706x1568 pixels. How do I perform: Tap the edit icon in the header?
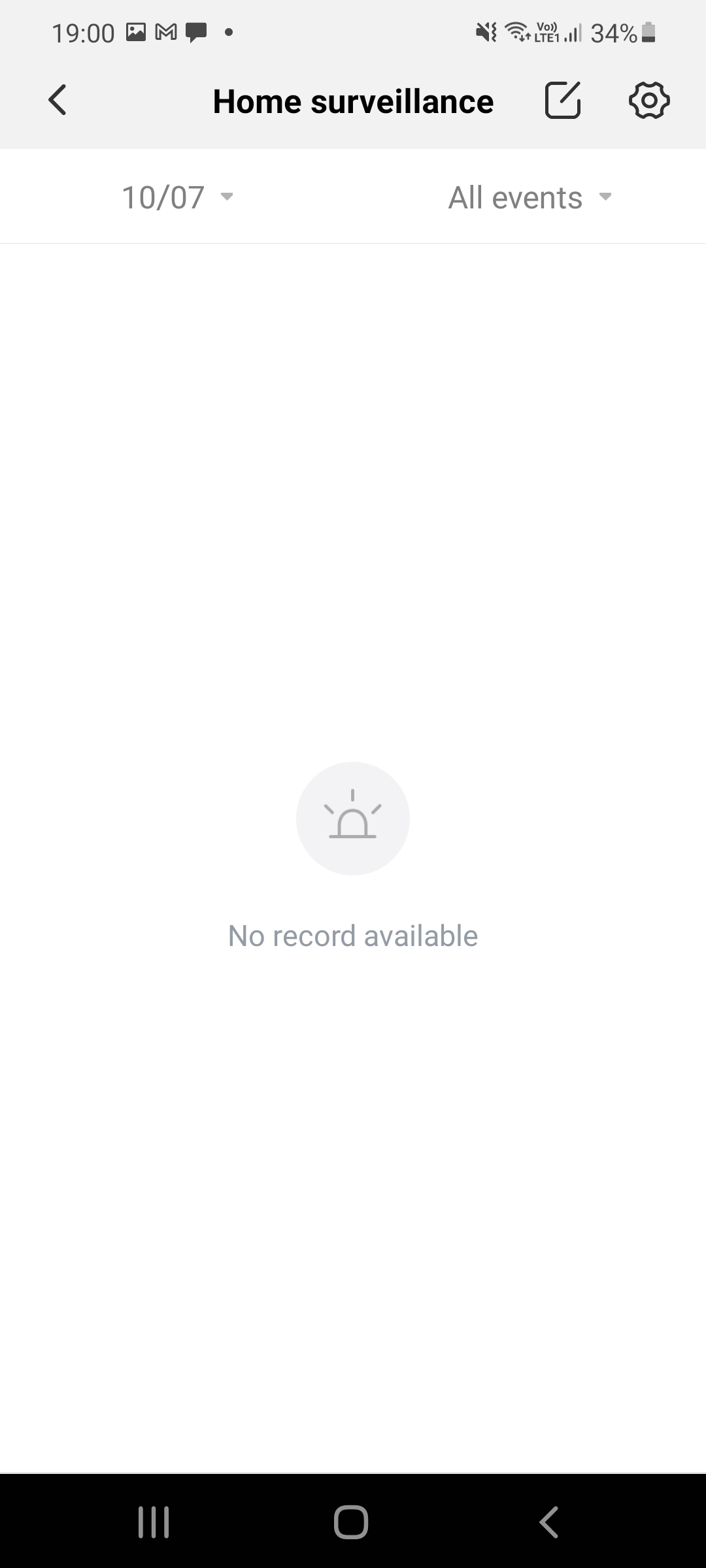[563, 101]
